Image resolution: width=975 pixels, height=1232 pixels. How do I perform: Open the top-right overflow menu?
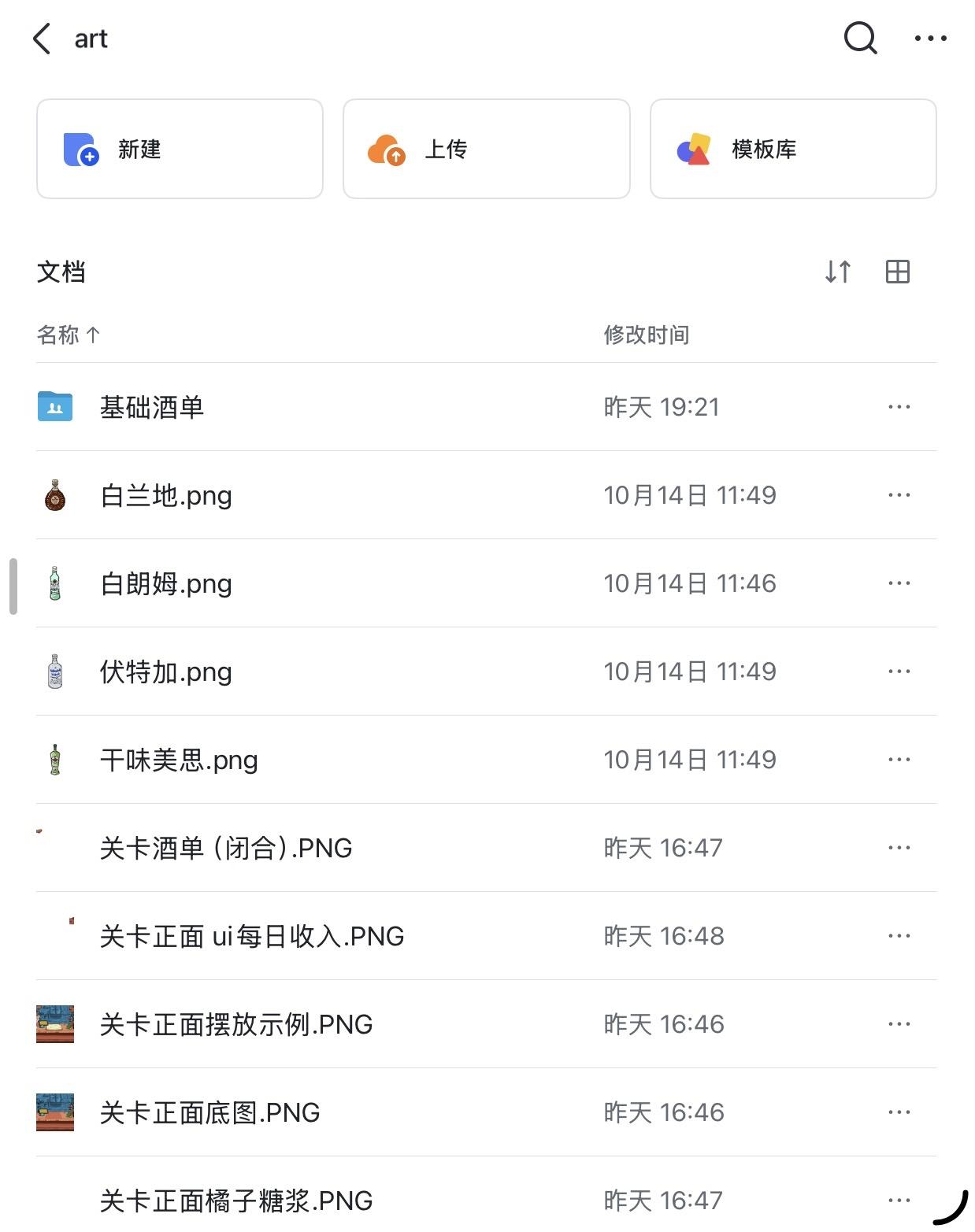(x=930, y=38)
